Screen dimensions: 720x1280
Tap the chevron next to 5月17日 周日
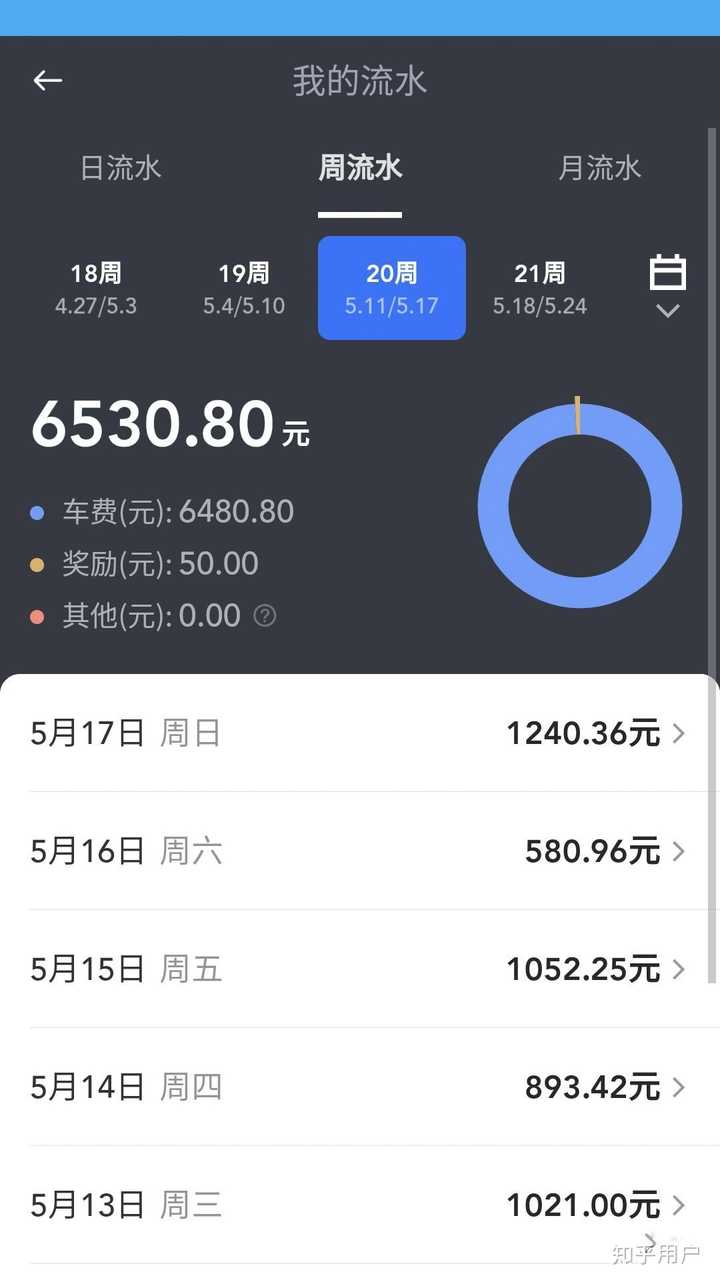pyautogui.click(x=681, y=733)
